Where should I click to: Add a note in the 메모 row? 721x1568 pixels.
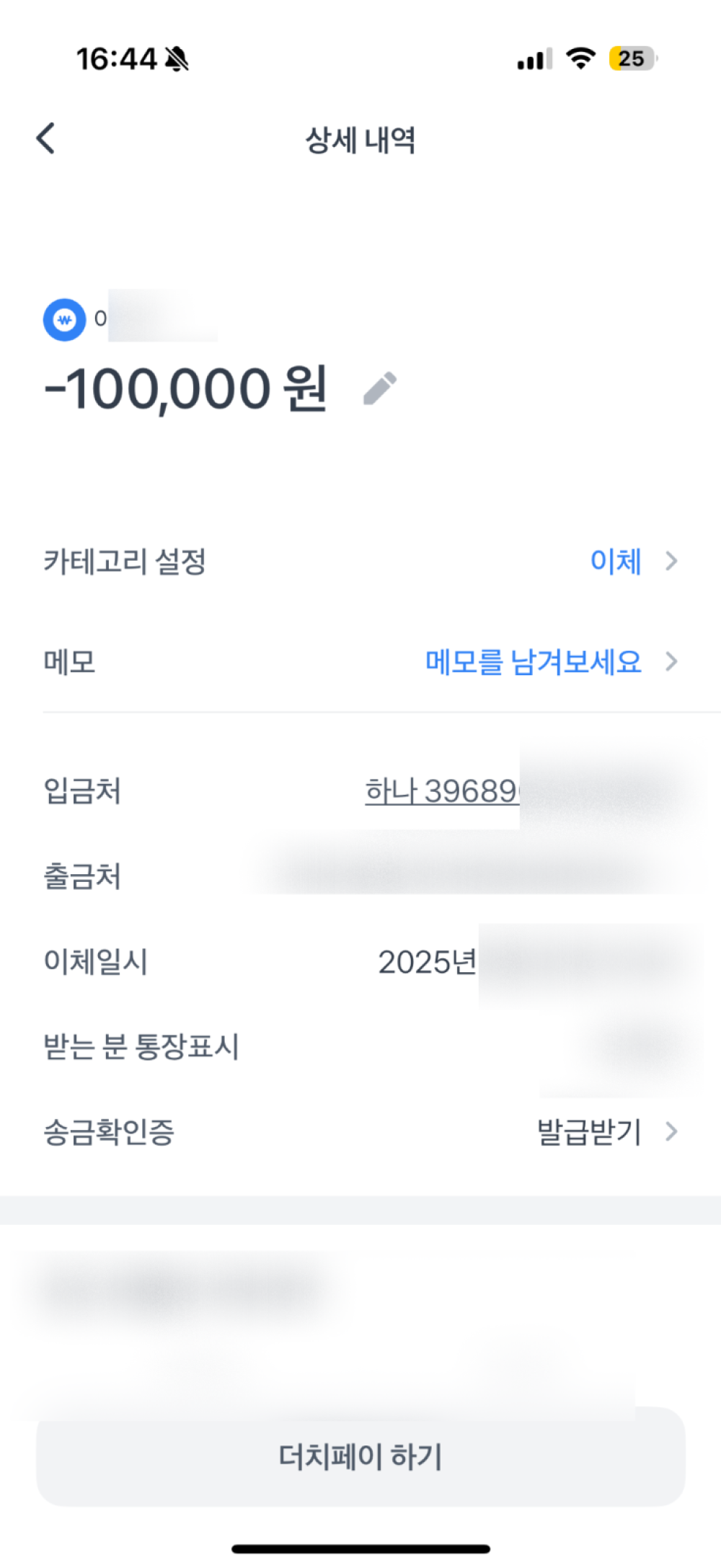[534, 661]
